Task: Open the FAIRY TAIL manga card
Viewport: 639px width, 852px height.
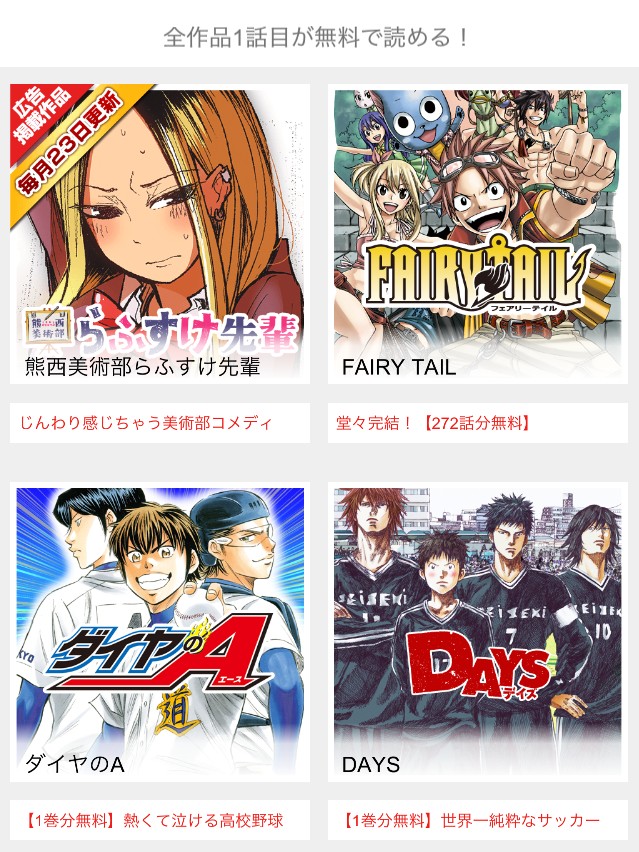Action: [478, 235]
